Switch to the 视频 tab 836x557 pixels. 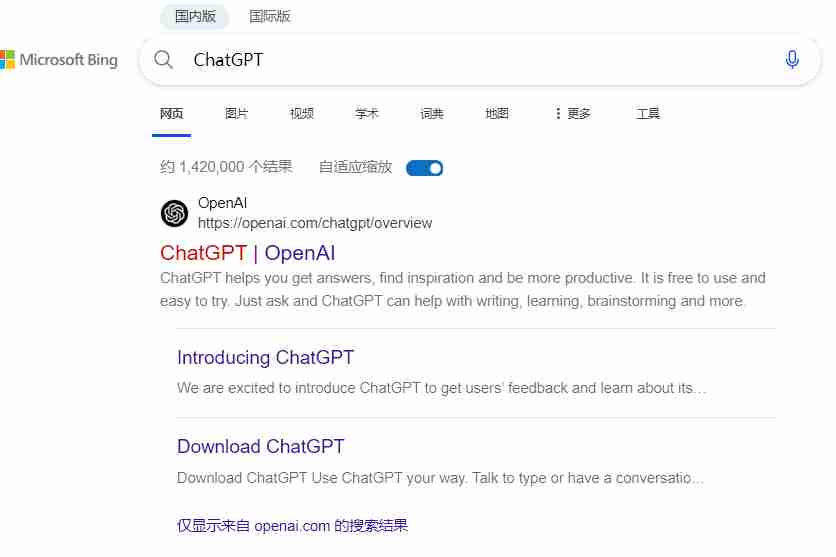(x=302, y=114)
